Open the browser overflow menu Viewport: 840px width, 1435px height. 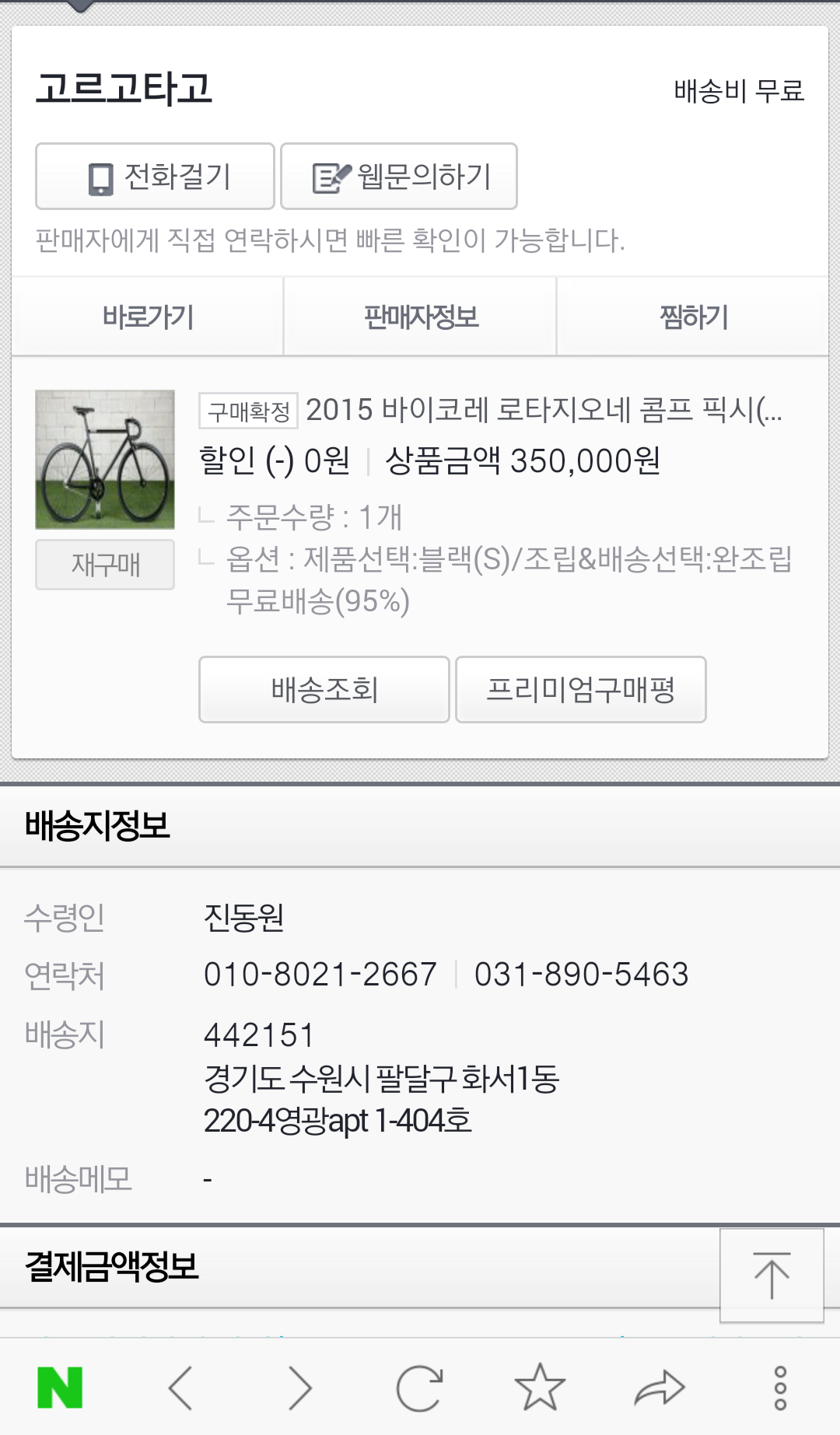(780, 1388)
